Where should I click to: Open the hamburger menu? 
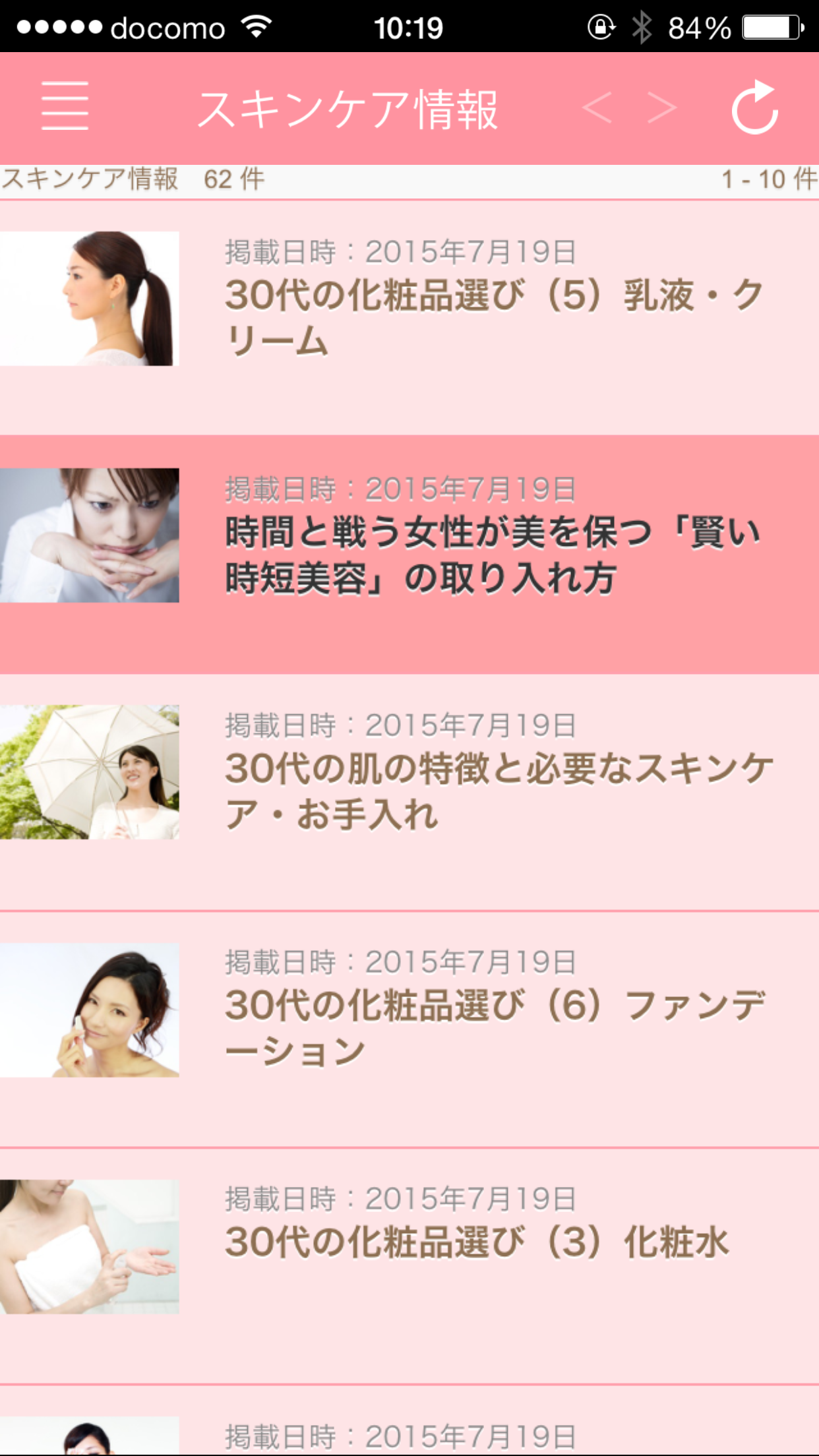[65, 106]
